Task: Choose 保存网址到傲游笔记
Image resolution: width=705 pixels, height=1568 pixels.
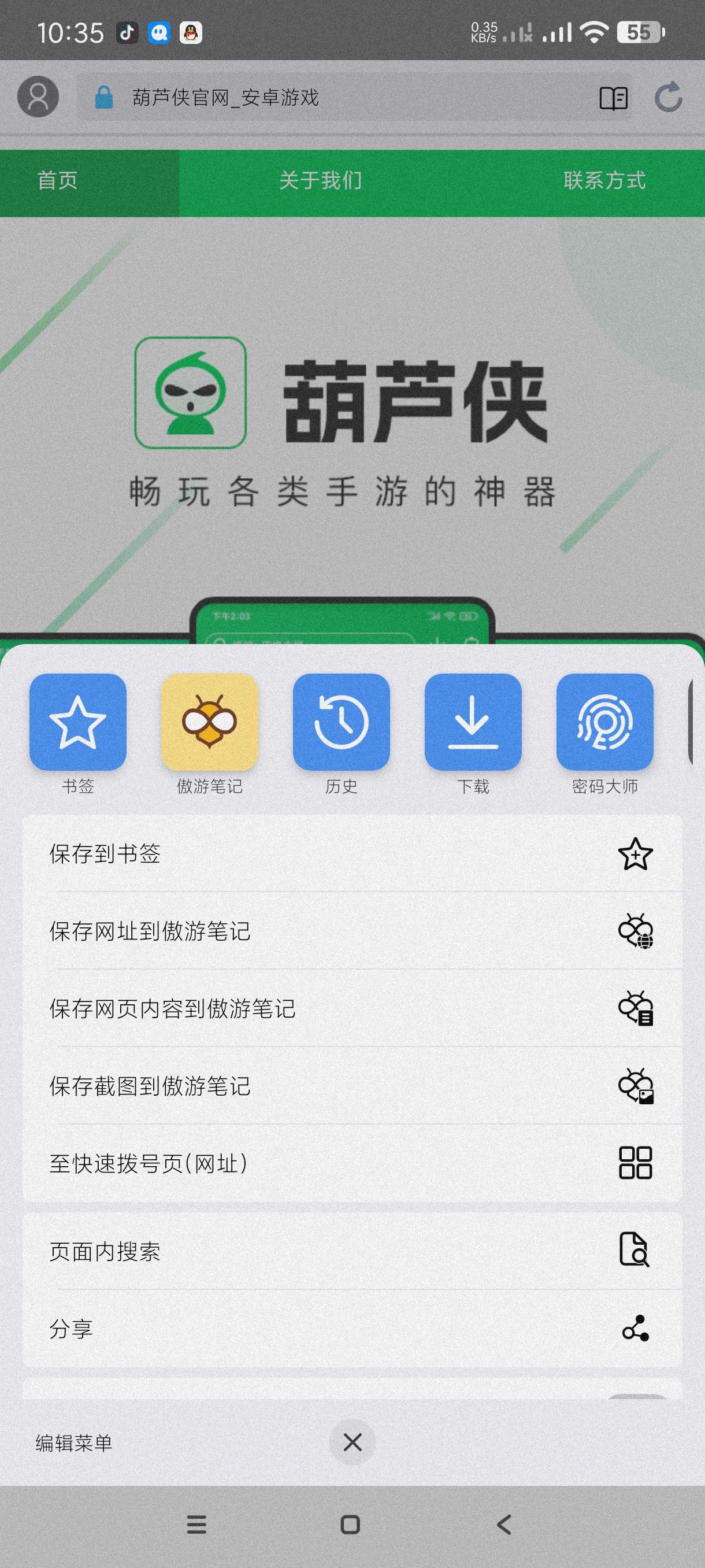Action: (351, 931)
